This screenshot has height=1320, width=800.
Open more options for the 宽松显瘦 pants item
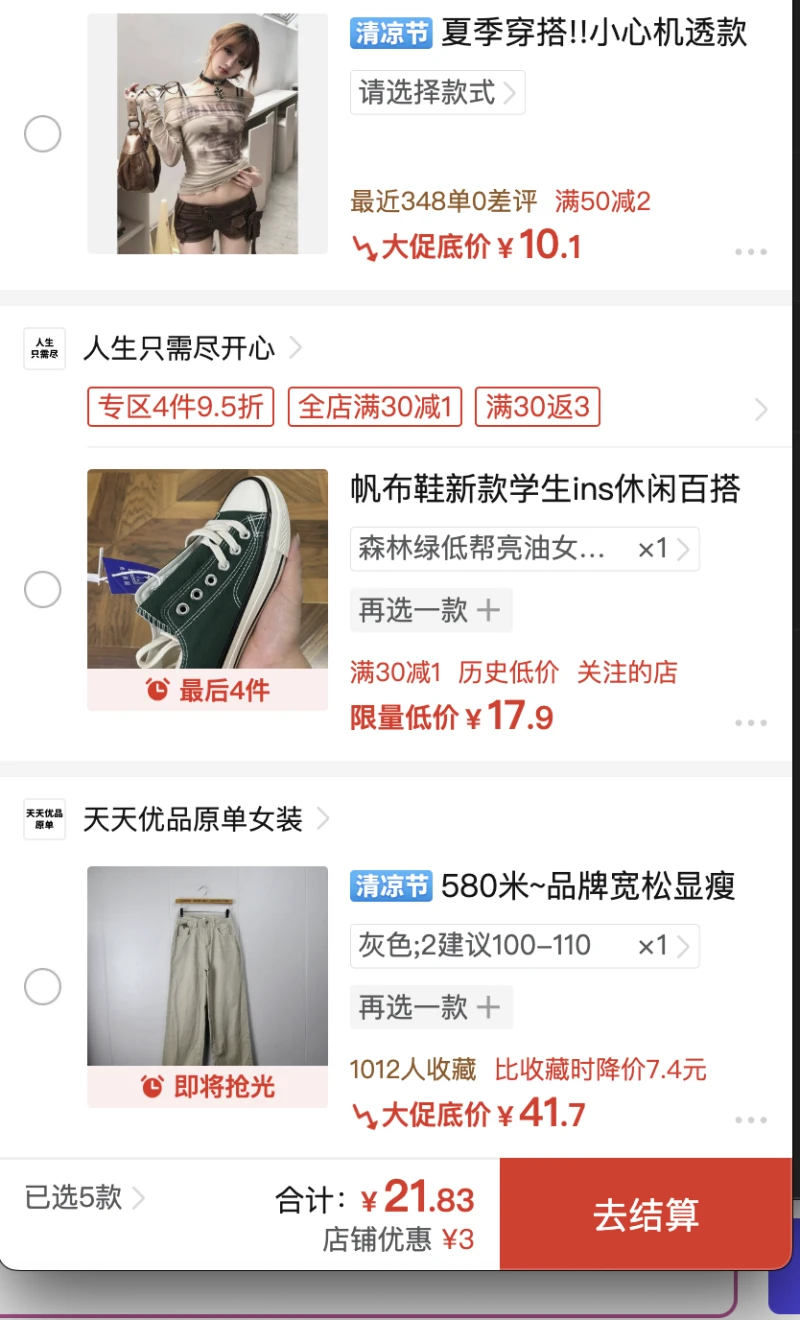[x=751, y=1120]
